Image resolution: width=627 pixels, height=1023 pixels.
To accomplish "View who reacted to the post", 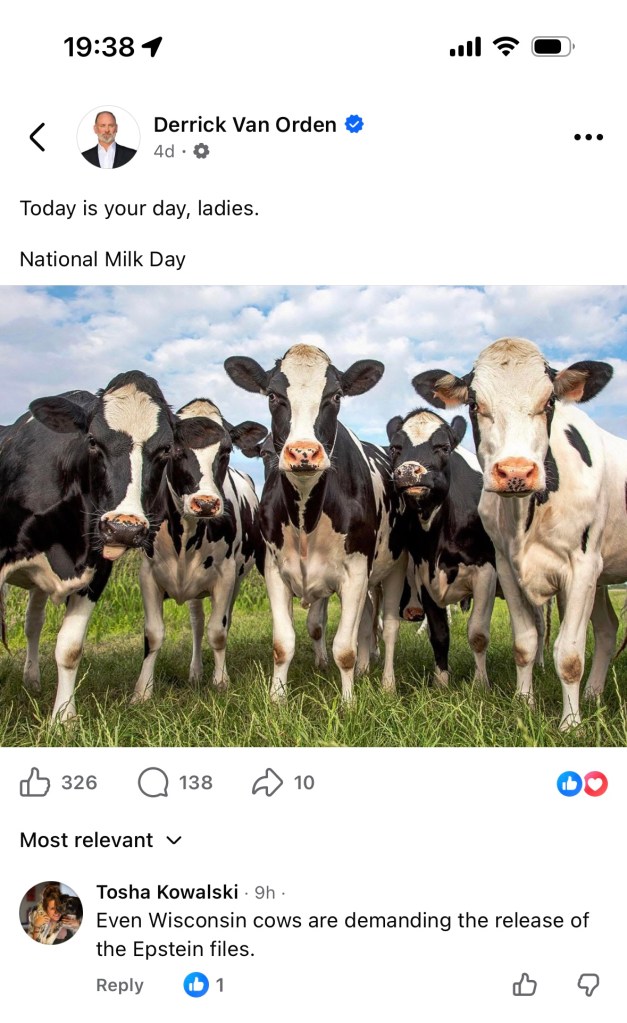I will coord(582,783).
